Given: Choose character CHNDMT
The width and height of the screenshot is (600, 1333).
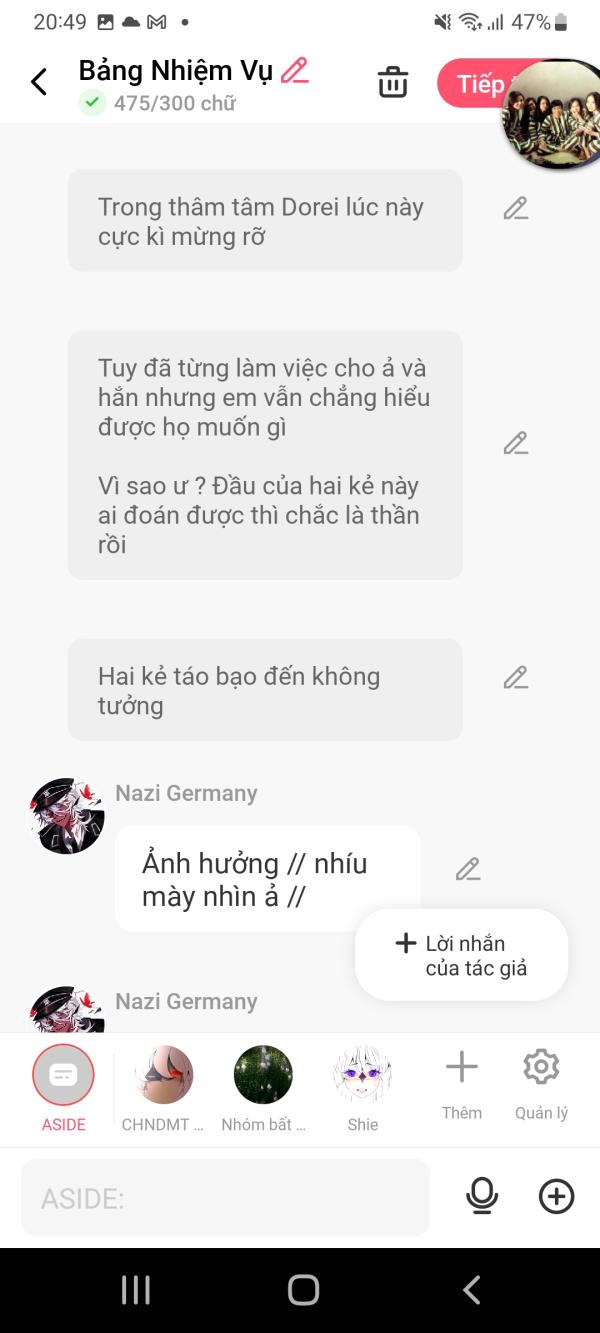Looking at the screenshot, I should tap(163, 1088).
